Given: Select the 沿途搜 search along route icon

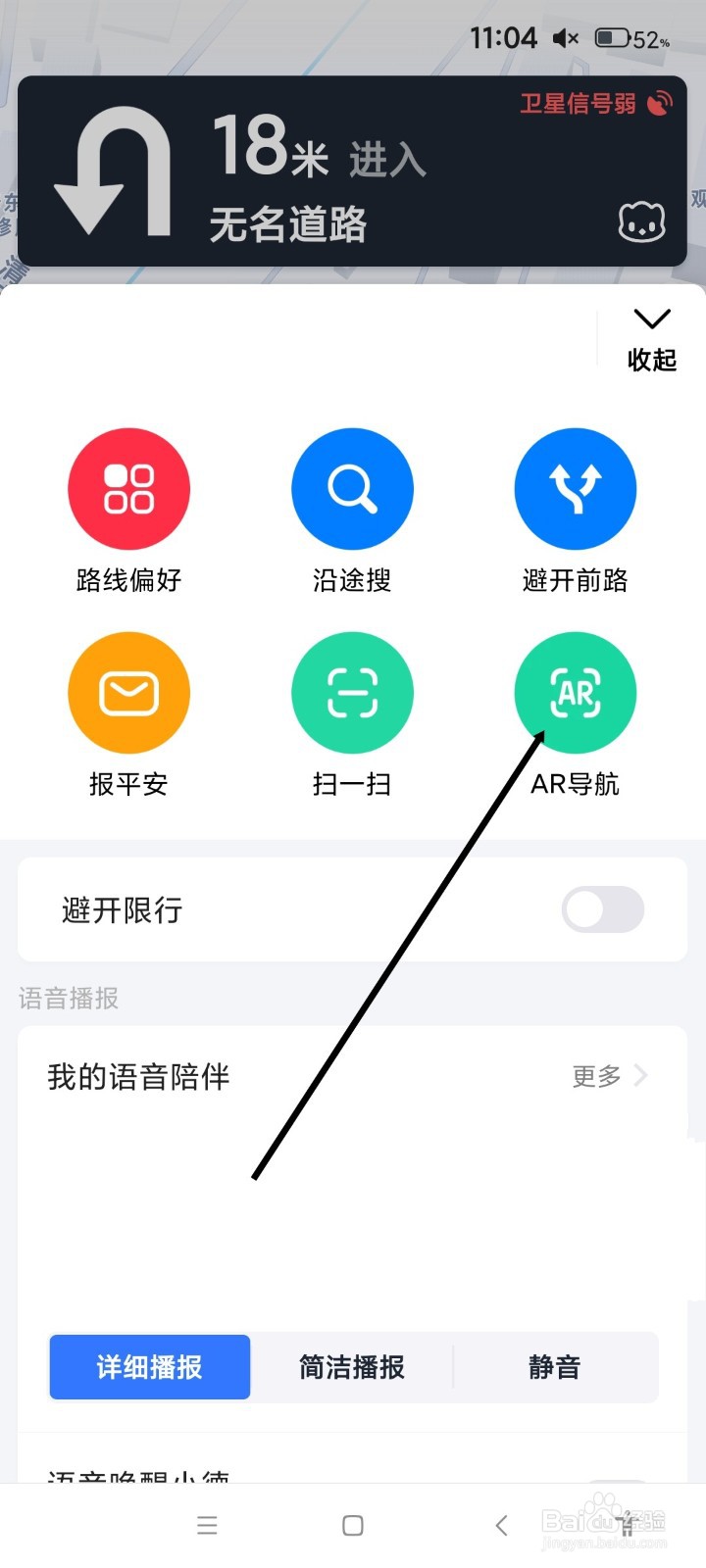Looking at the screenshot, I should (352, 488).
